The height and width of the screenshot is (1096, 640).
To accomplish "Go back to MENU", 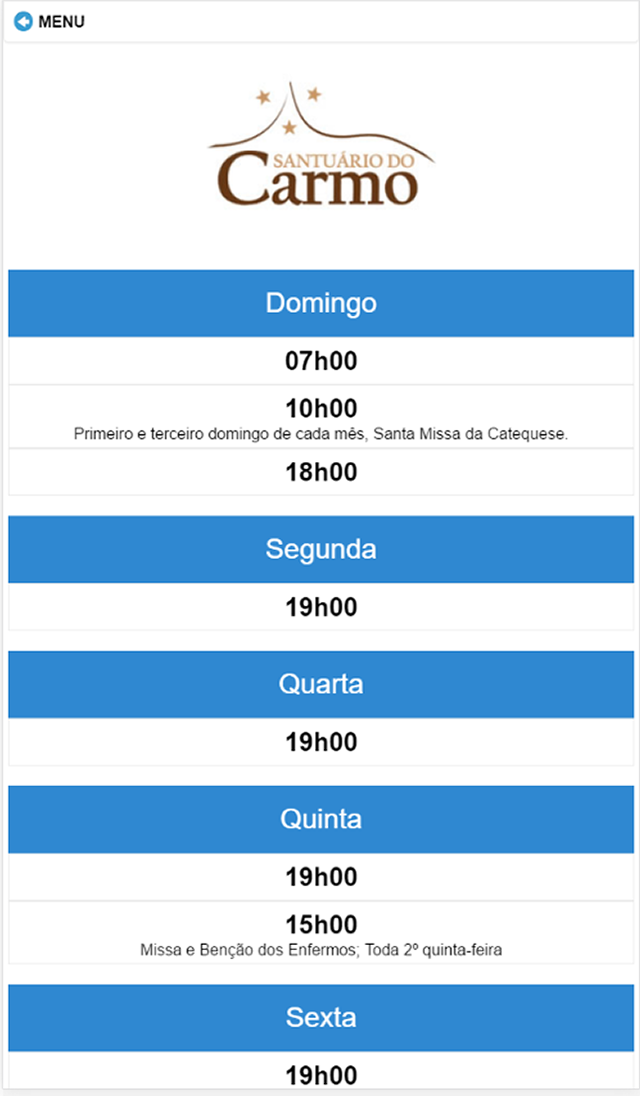I will coord(50,22).
